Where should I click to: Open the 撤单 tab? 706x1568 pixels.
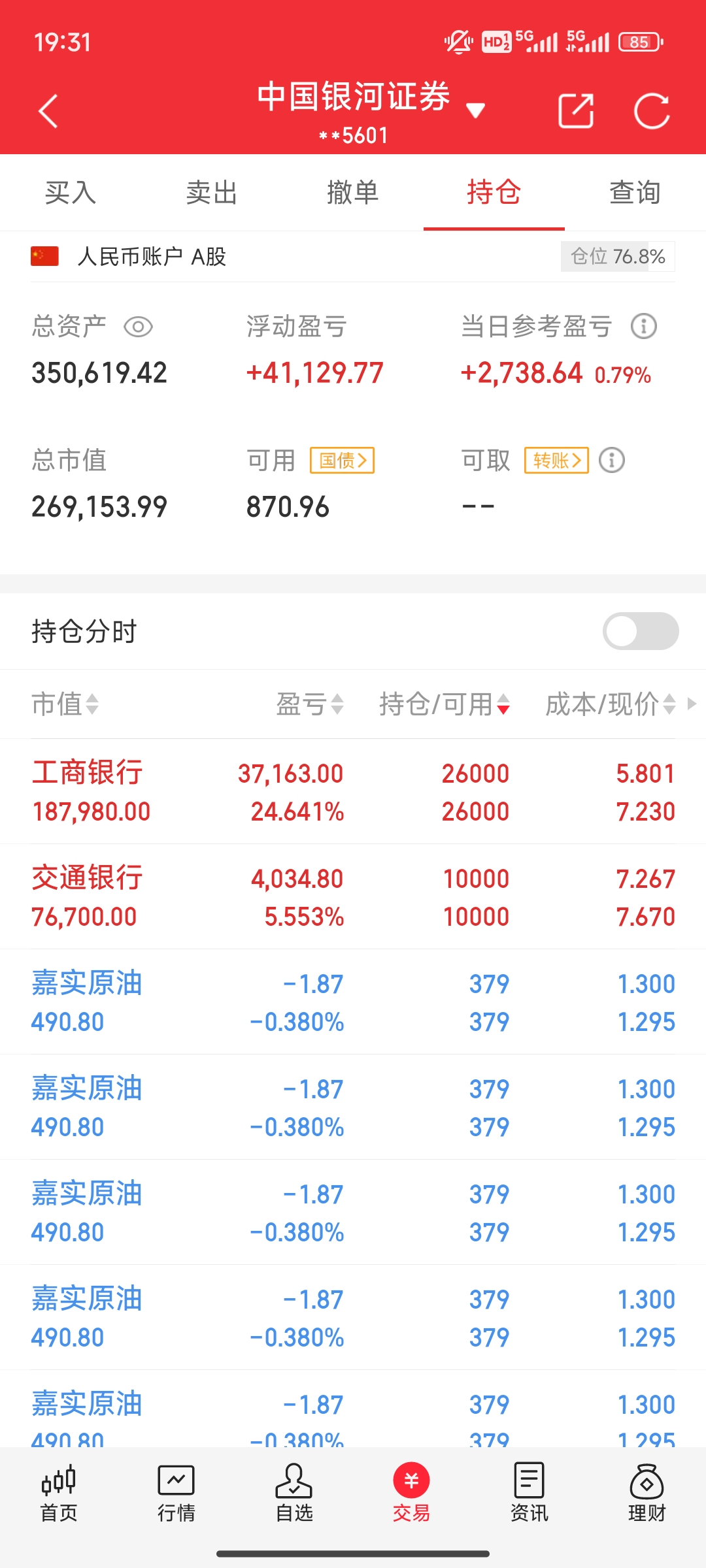[353, 193]
